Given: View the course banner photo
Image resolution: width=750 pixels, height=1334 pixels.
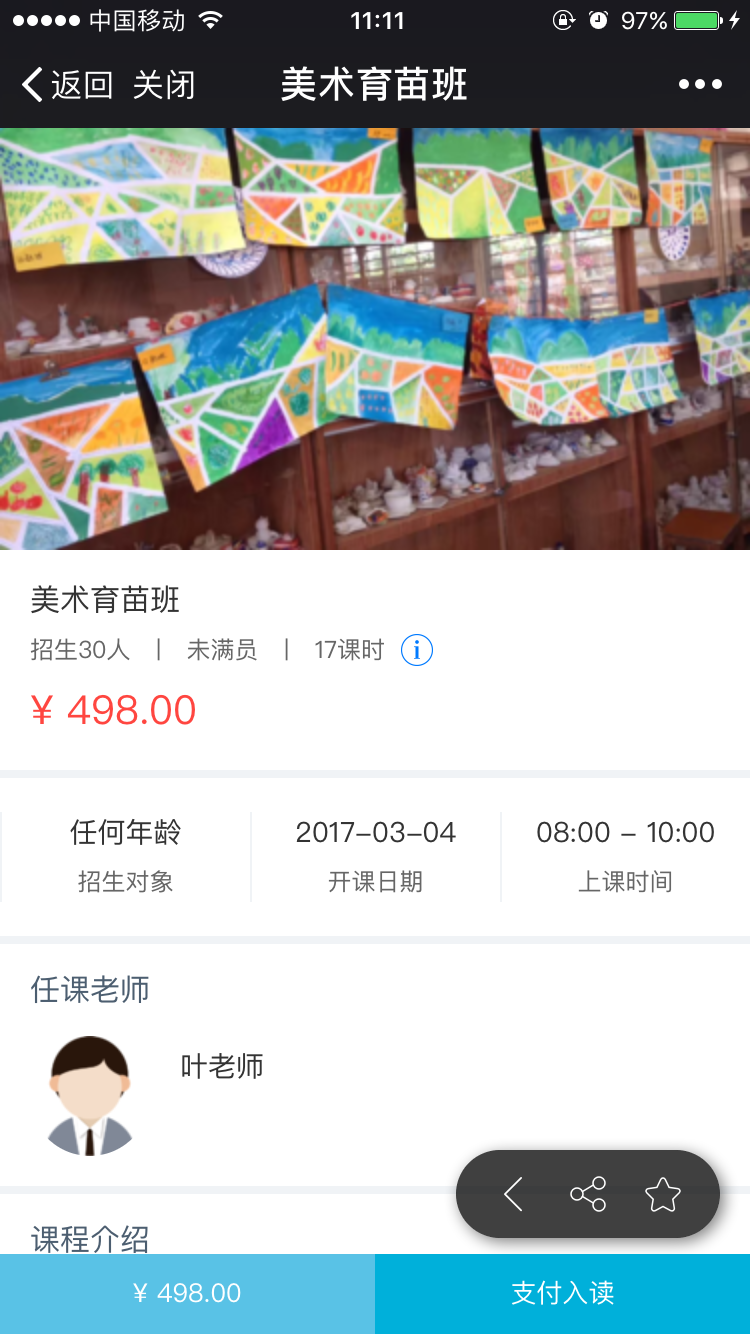Looking at the screenshot, I should [375, 338].
